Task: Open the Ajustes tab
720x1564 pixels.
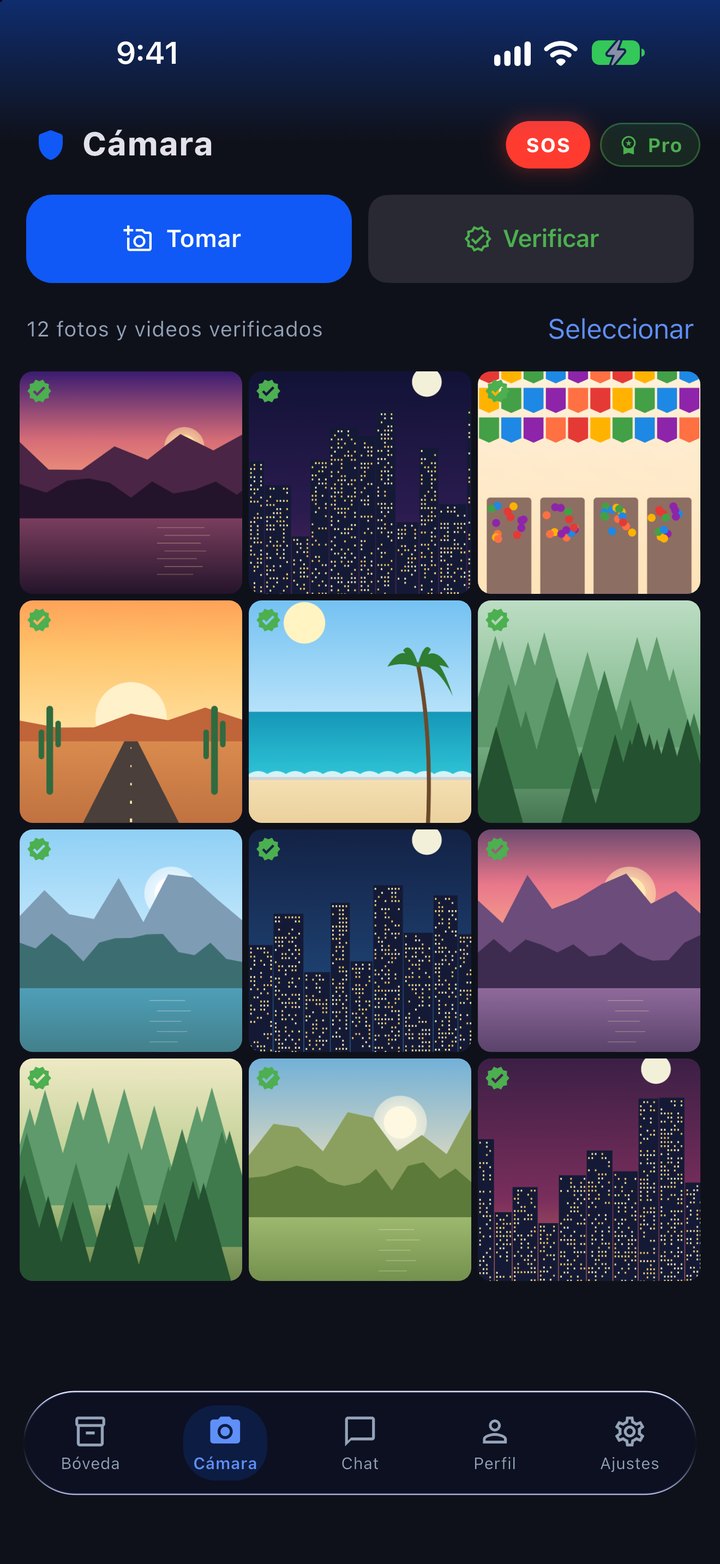Action: [x=630, y=1443]
